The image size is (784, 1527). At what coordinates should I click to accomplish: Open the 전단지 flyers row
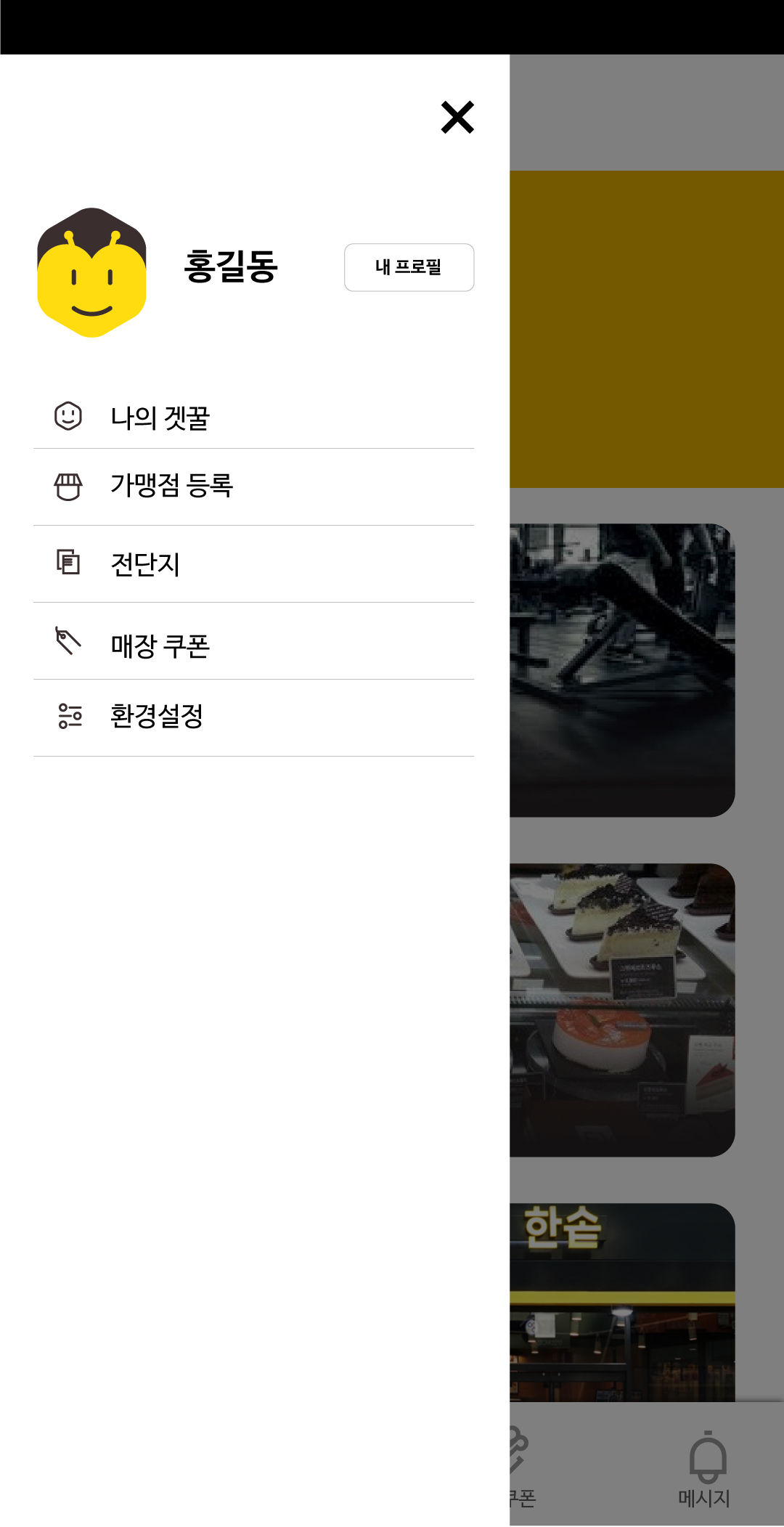click(x=145, y=563)
